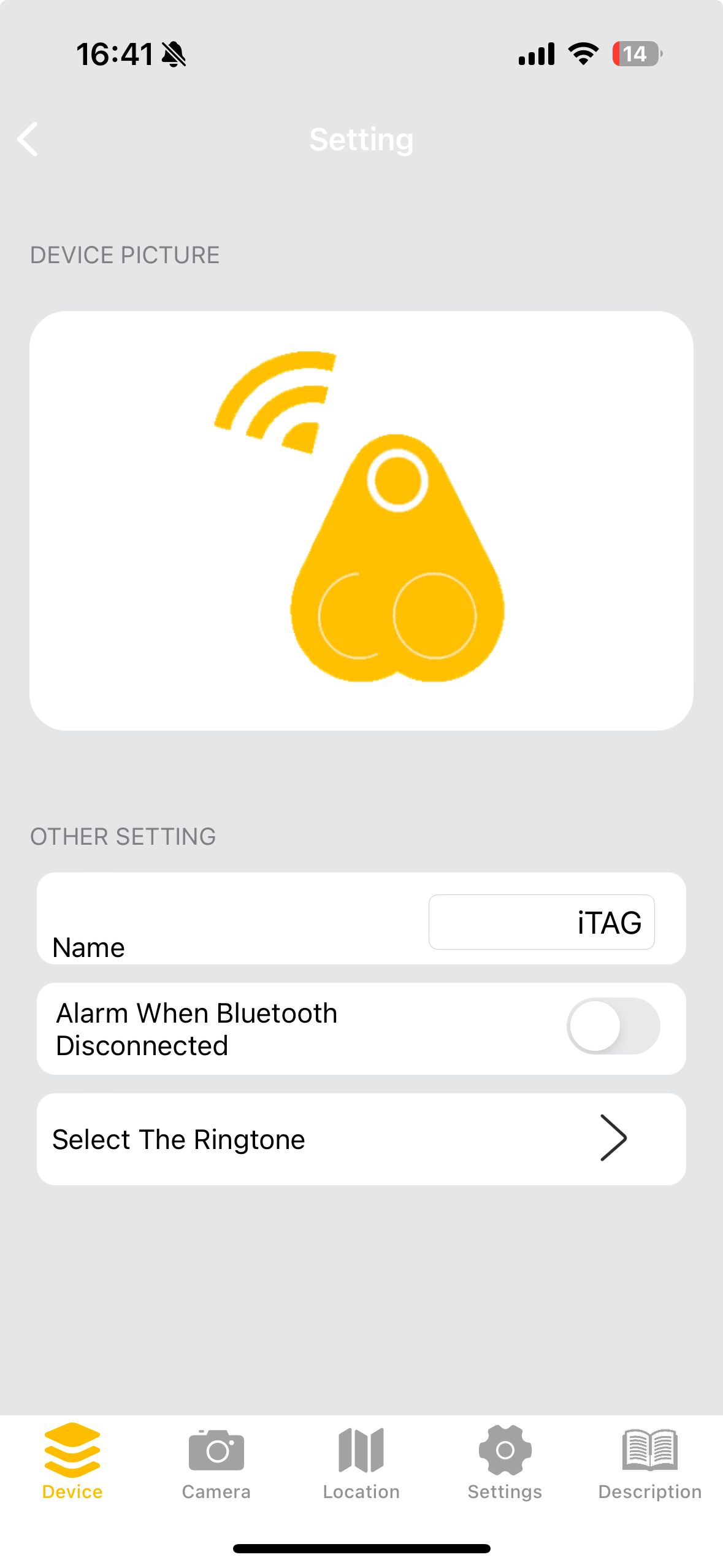Screen dimensions: 723x1568
Task: Open Select The Ringtone
Action: click(x=361, y=1139)
